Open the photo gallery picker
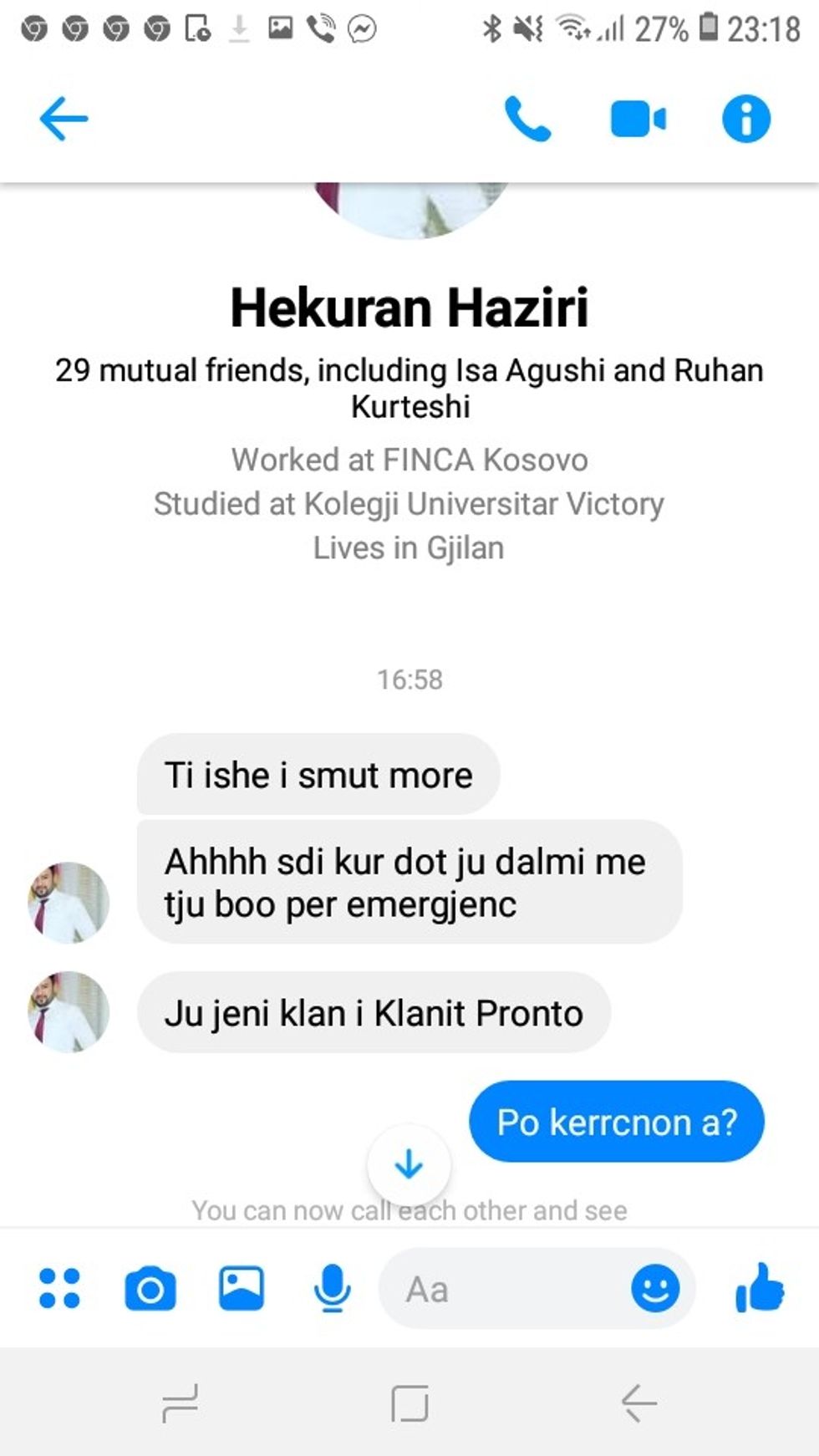This screenshot has width=819, height=1456. [242, 1289]
